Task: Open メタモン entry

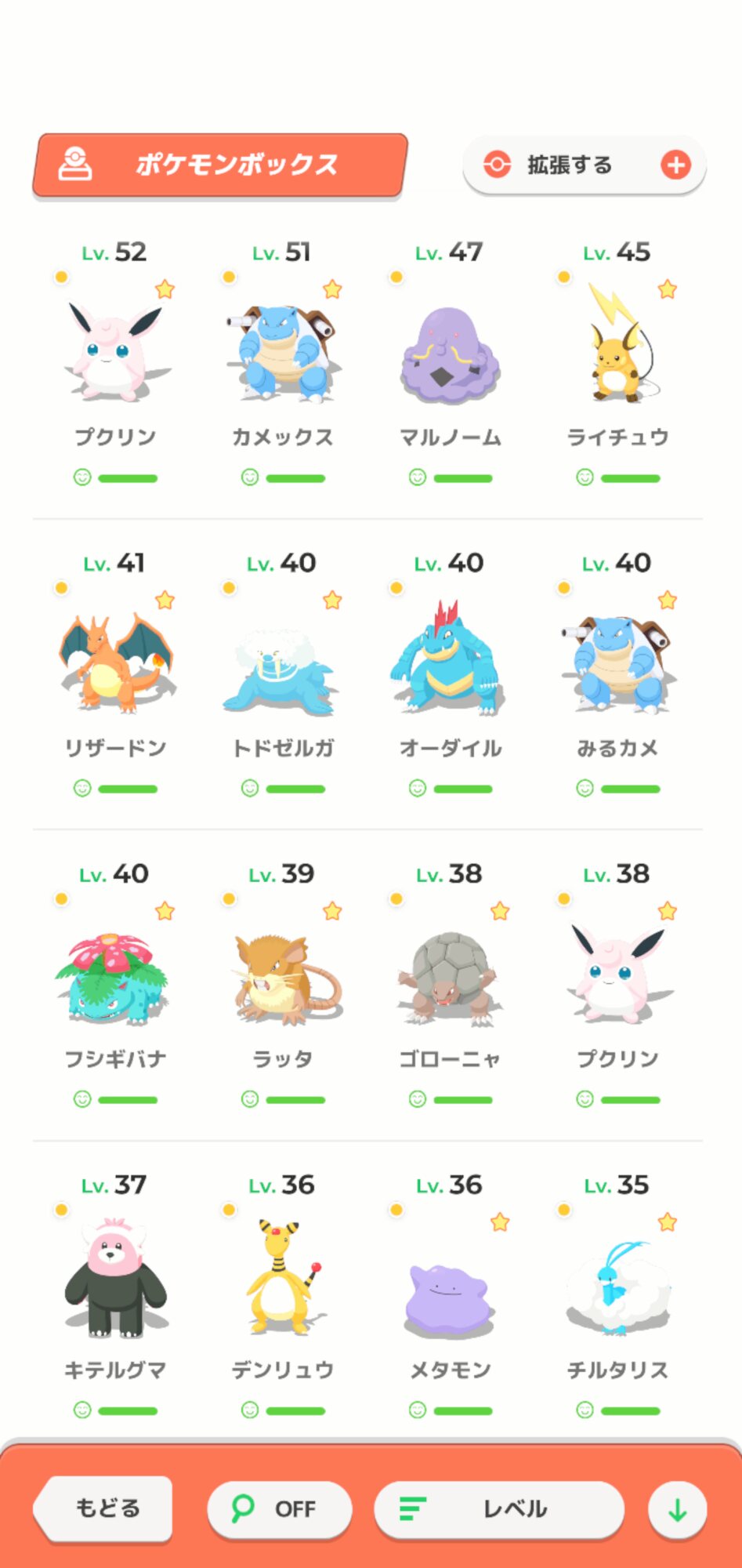Action: 451,1297
